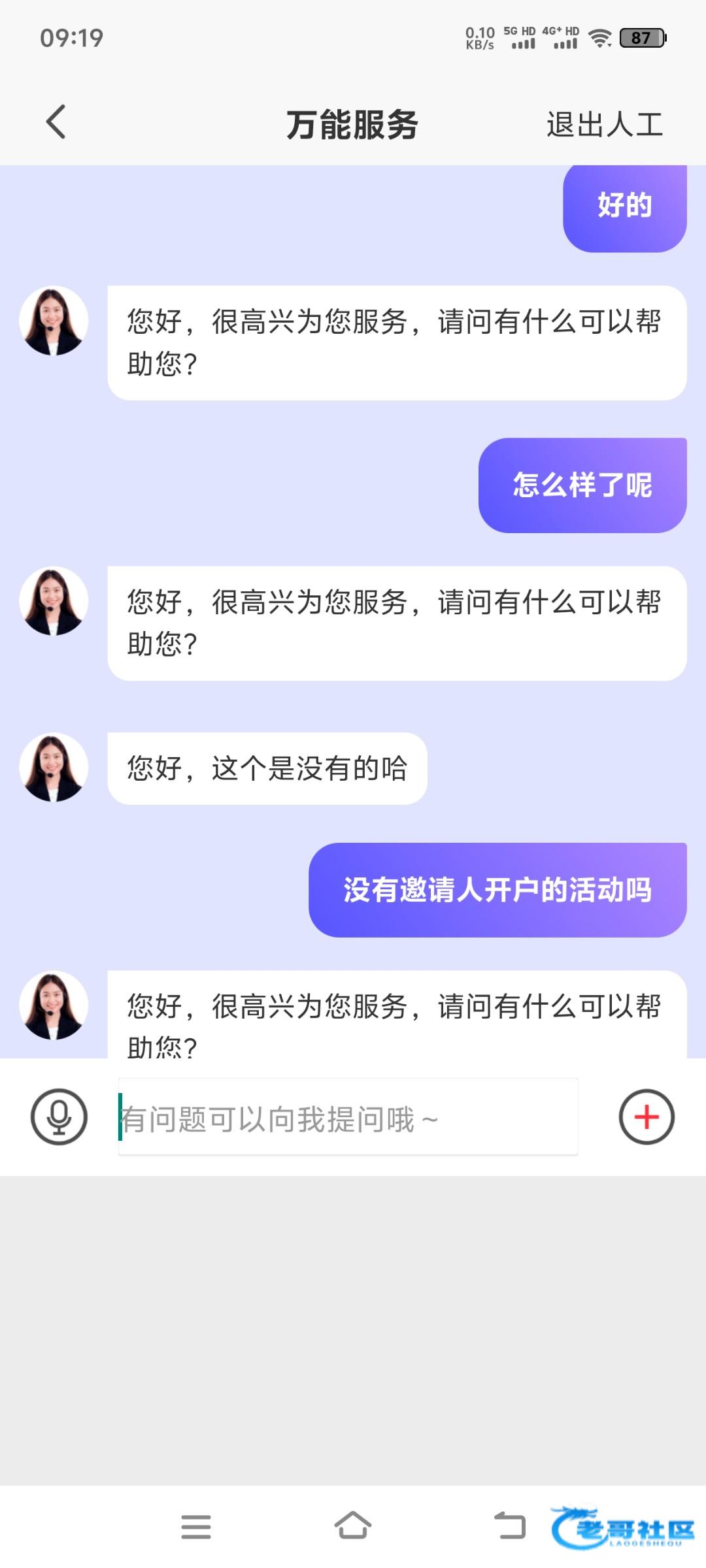Focus the 有问题可以向我提问哦 message field
Viewport: 706px width, 1568px height.
point(348,1118)
